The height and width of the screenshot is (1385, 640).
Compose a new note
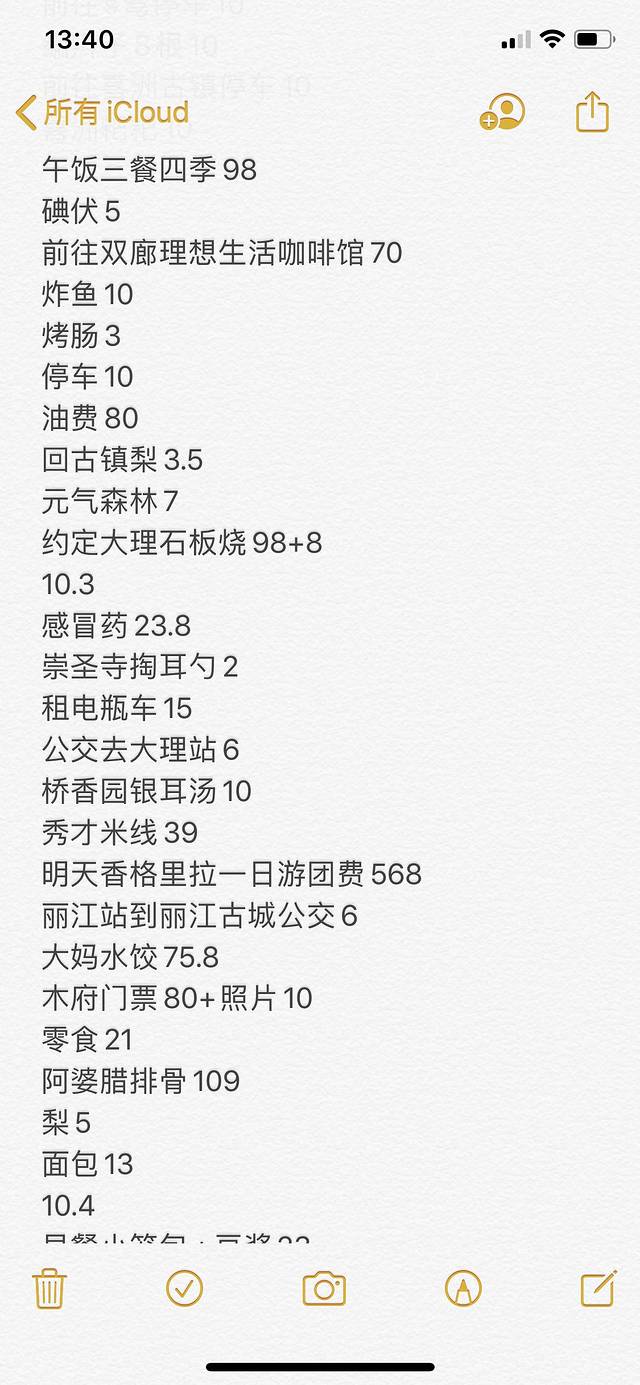(x=598, y=1288)
